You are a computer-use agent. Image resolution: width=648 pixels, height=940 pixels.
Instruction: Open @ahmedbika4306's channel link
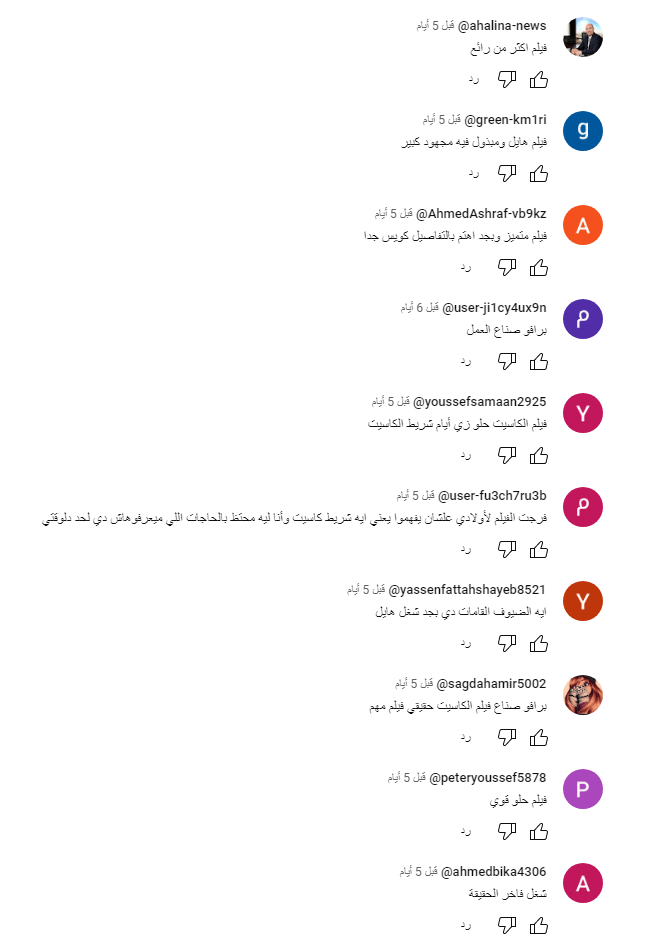pos(493,871)
